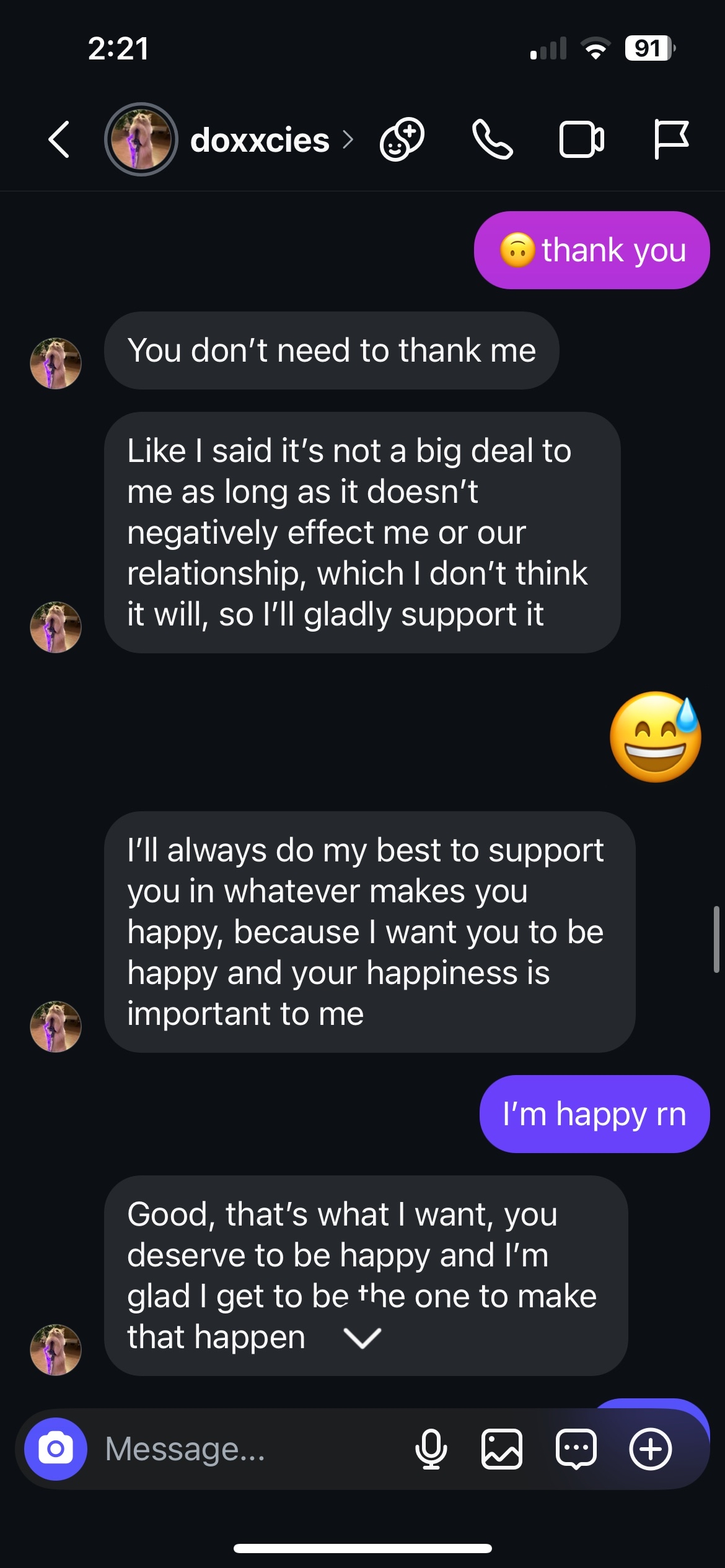Record a voice message with the microphone
Image resolution: width=725 pixels, height=1568 pixels.
[x=431, y=1449]
